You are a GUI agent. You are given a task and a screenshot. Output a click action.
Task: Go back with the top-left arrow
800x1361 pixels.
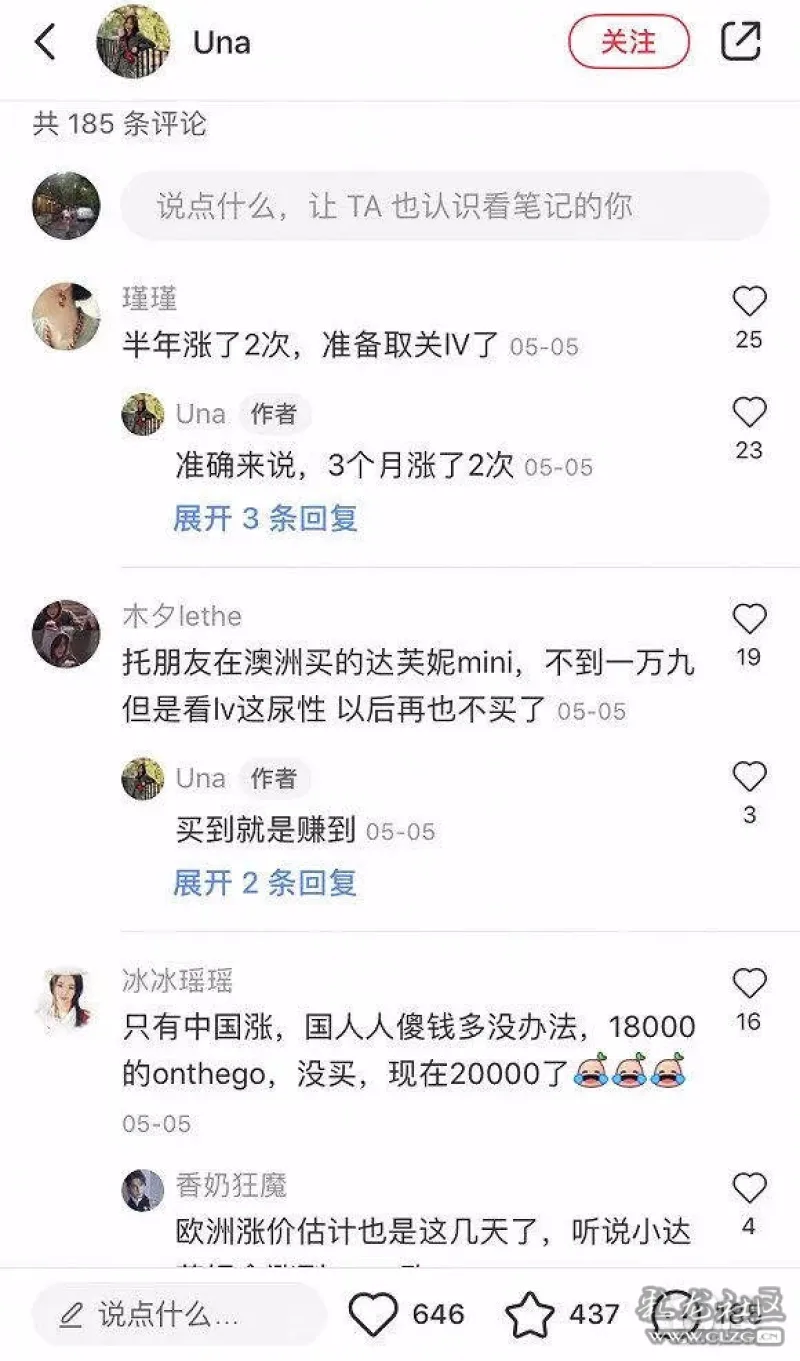click(45, 42)
